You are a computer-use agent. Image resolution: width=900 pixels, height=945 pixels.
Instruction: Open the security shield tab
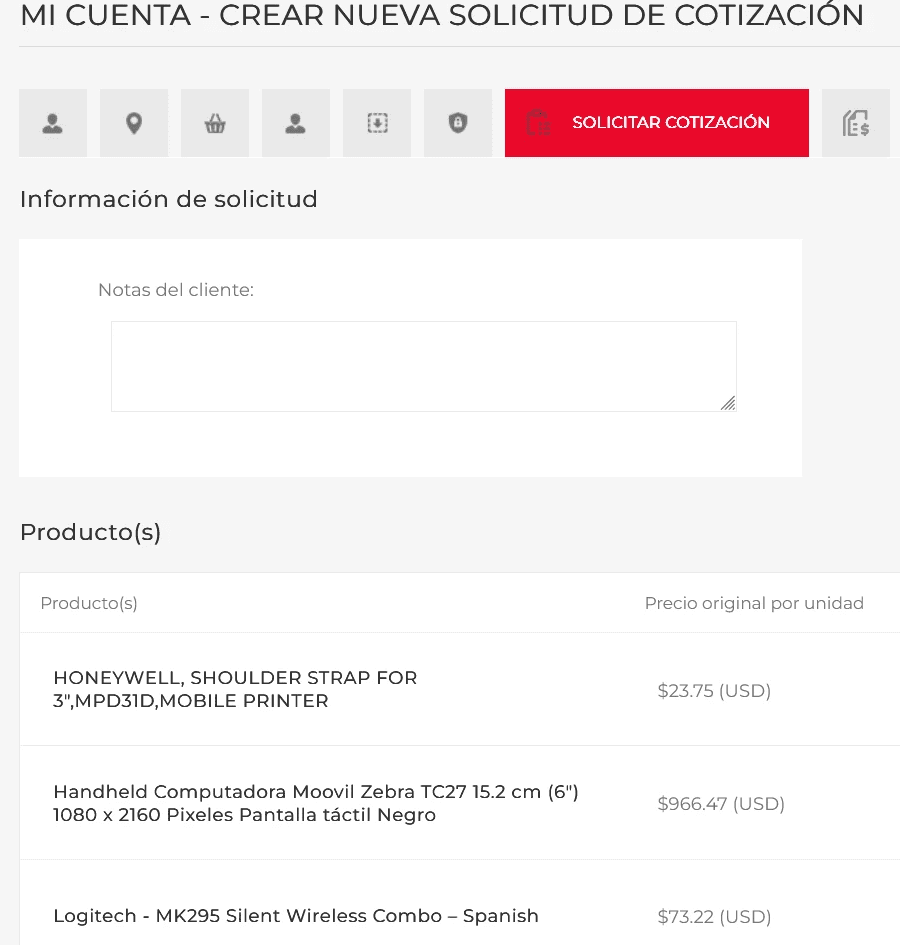(x=458, y=123)
